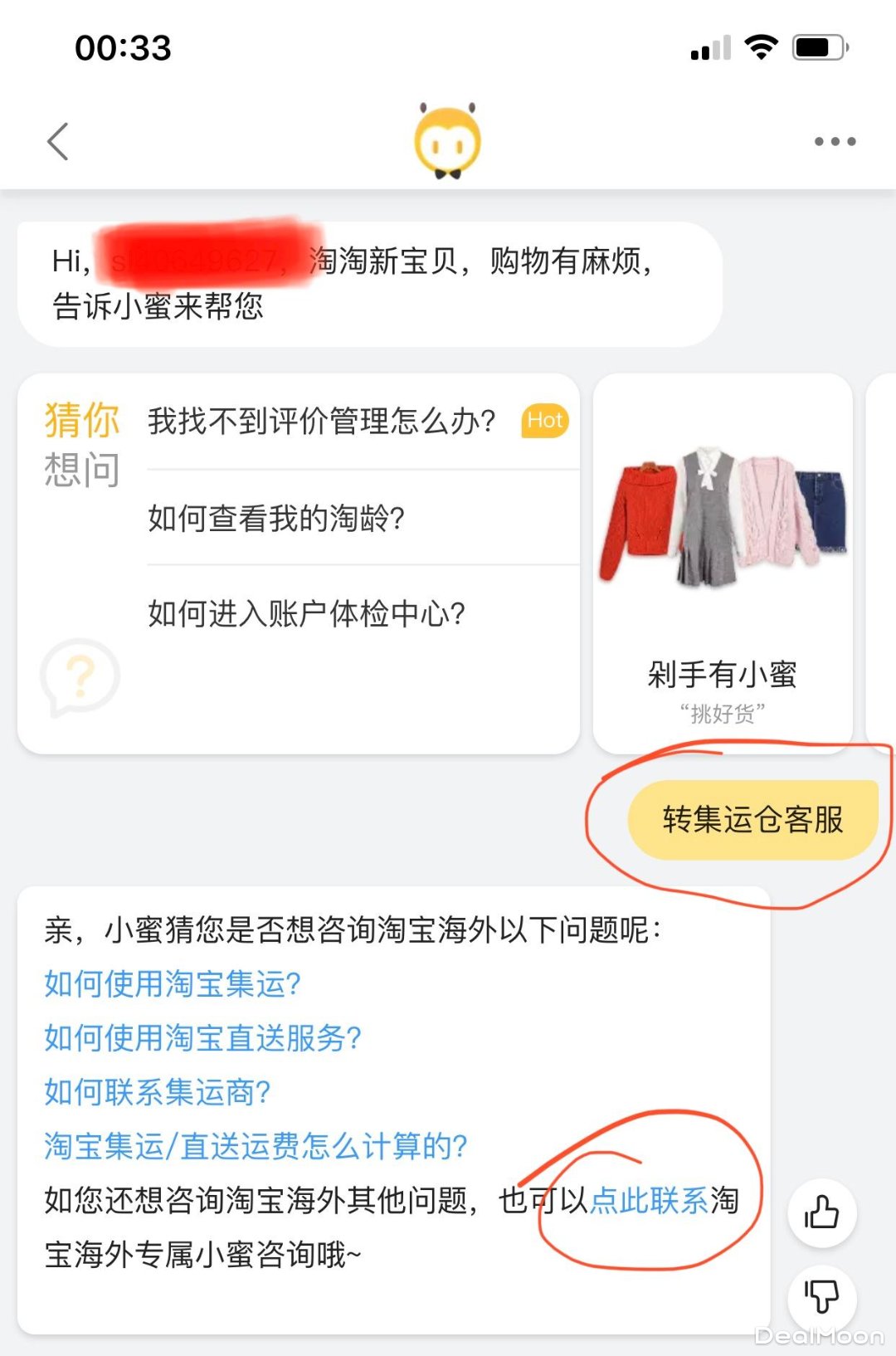Open link 淘宝集运/直送运费怎么计算的?
The height and width of the screenshot is (1356, 896).
(256, 1146)
